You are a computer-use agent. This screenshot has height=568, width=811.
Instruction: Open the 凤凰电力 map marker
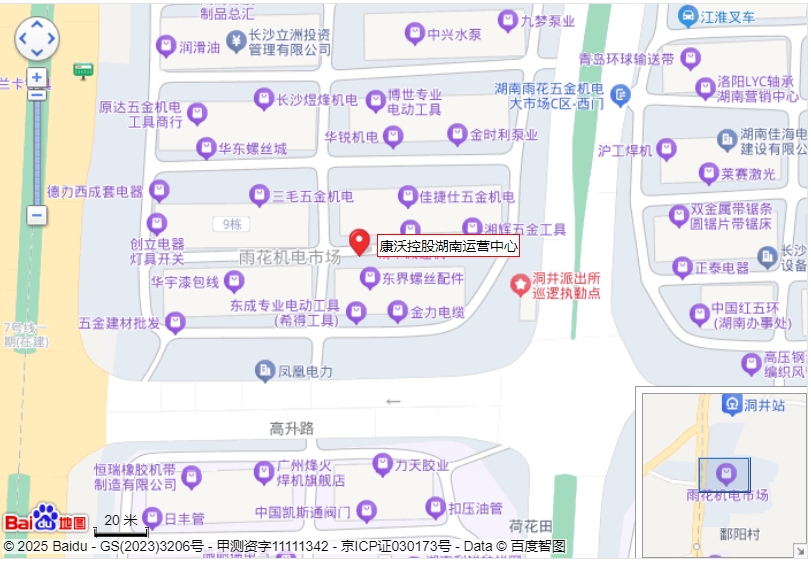(x=264, y=371)
